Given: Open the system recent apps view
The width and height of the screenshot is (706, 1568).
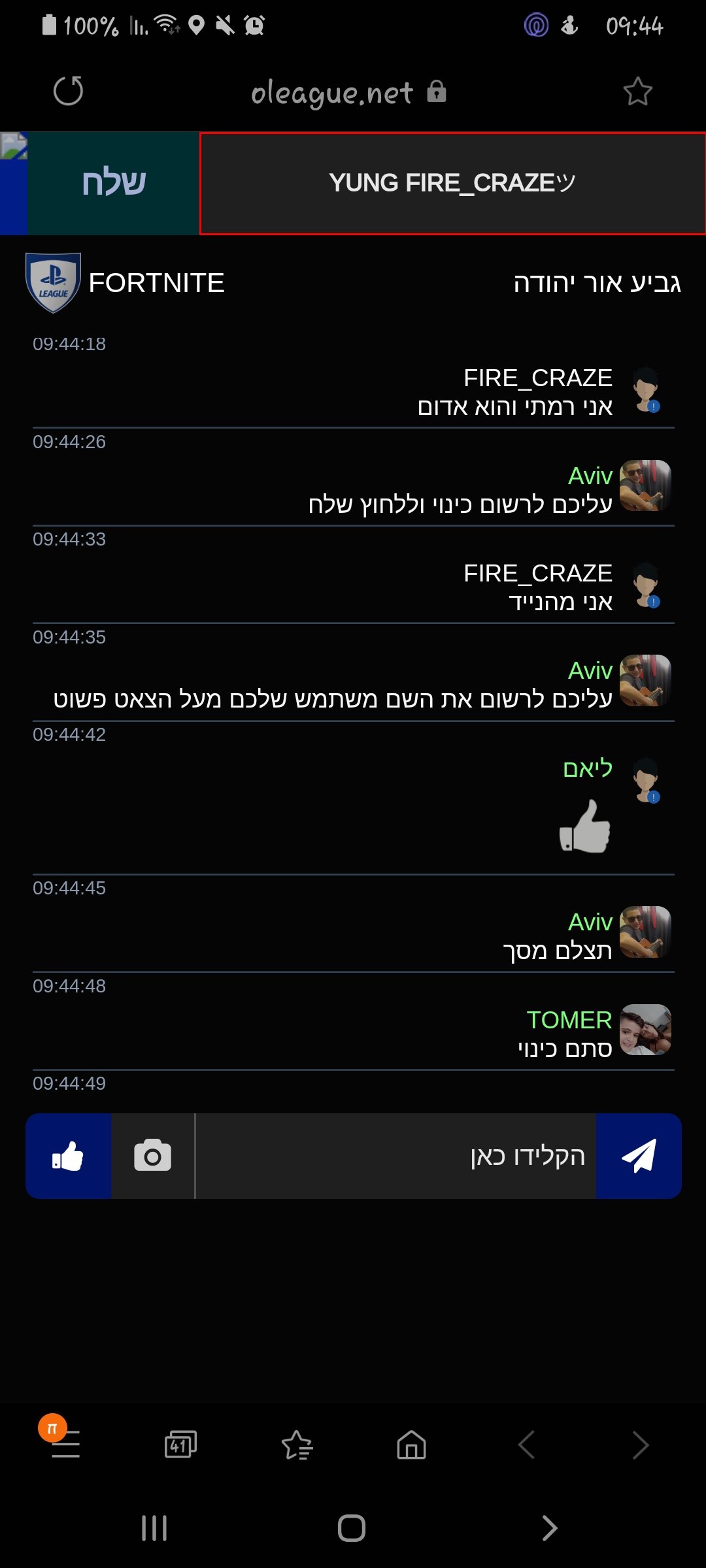Looking at the screenshot, I should point(154,1528).
